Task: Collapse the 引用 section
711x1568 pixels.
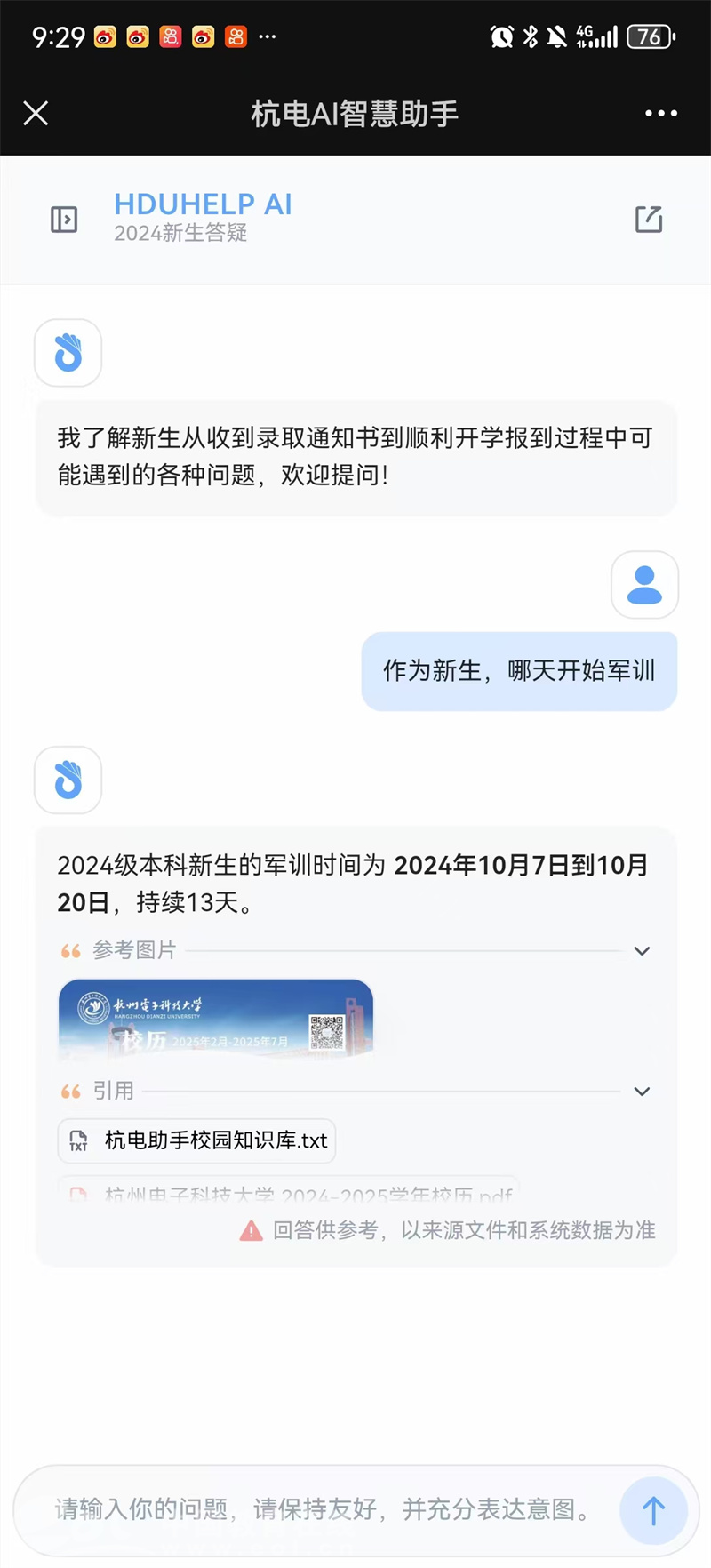Action: tap(642, 1092)
